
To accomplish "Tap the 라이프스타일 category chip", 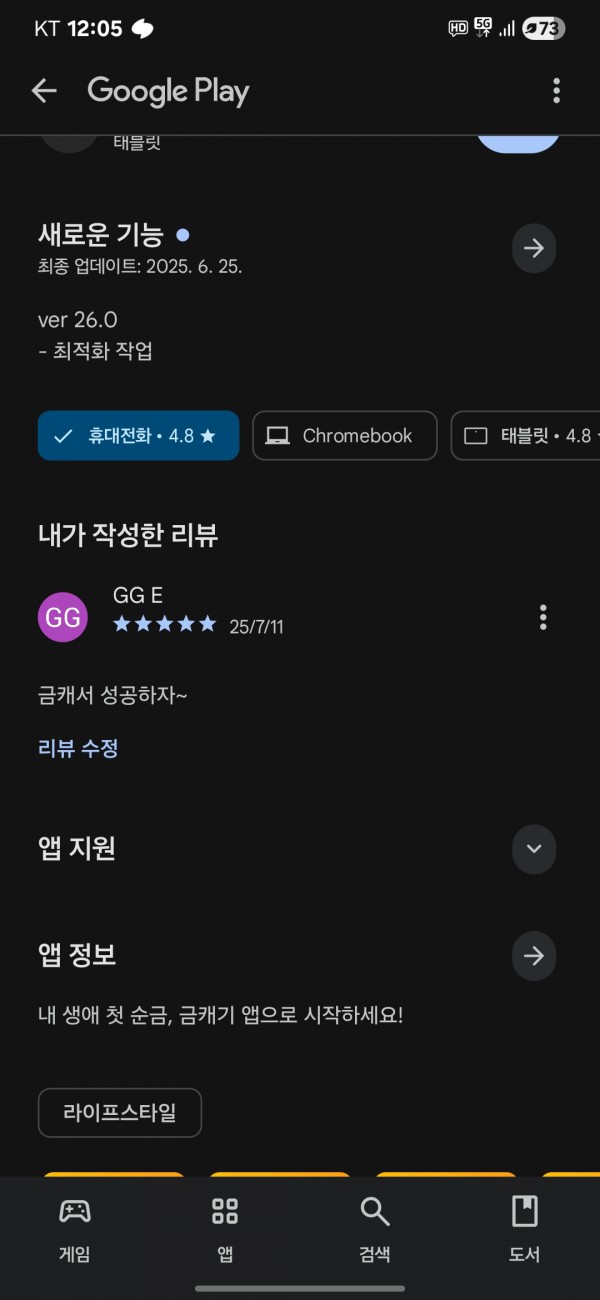I will pos(120,1113).
